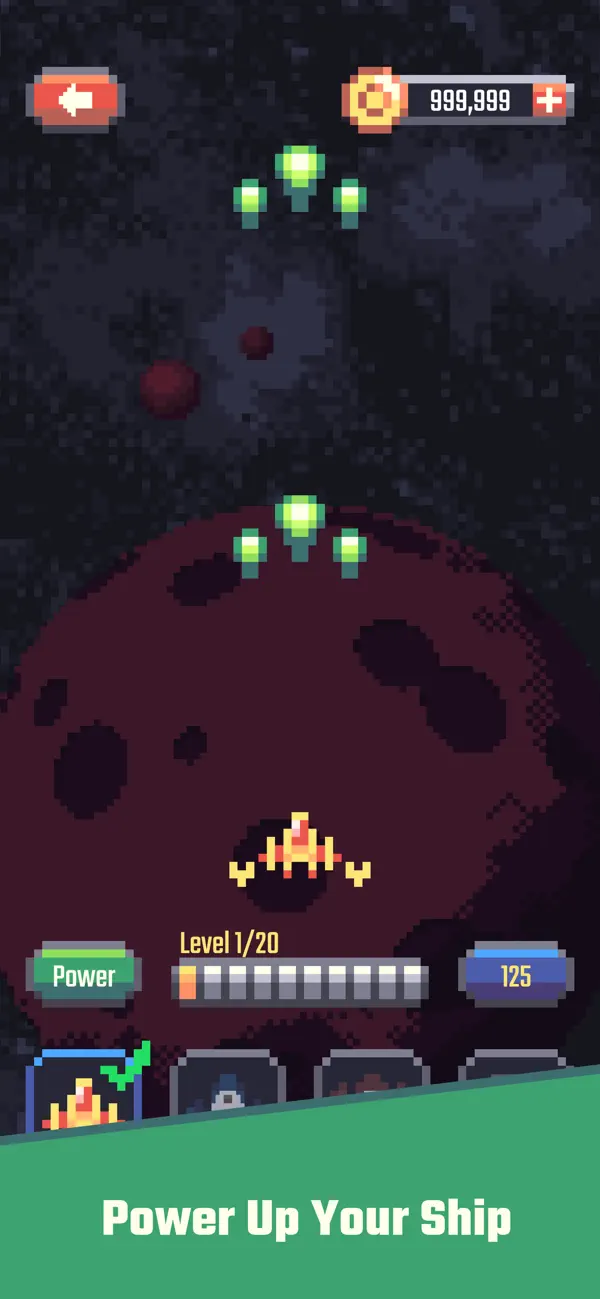The width and height of the screenshot is (600, 1299).
Task: Select the checked orange ship thumbnail
Action: click(x=84, y=1092)
